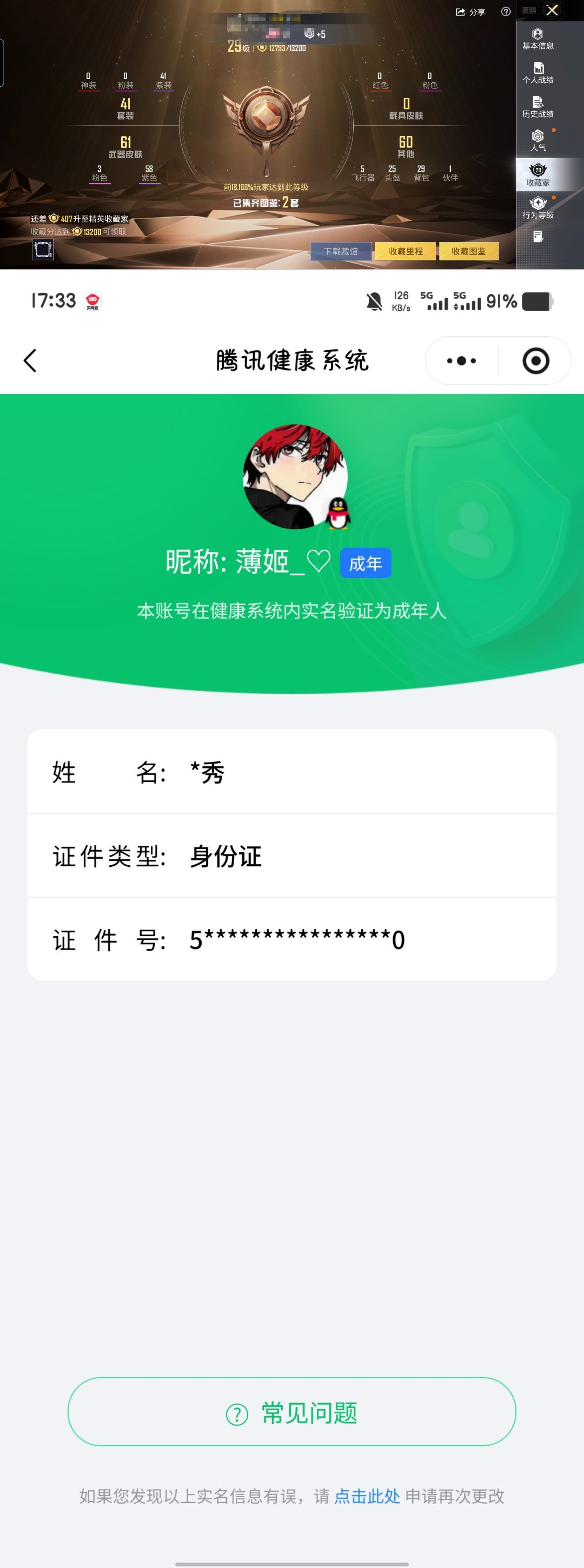This screenshot has width=584, height=1568.
Task: Select the 个人战绩 stats icon
Action: (x=538, y=73)
